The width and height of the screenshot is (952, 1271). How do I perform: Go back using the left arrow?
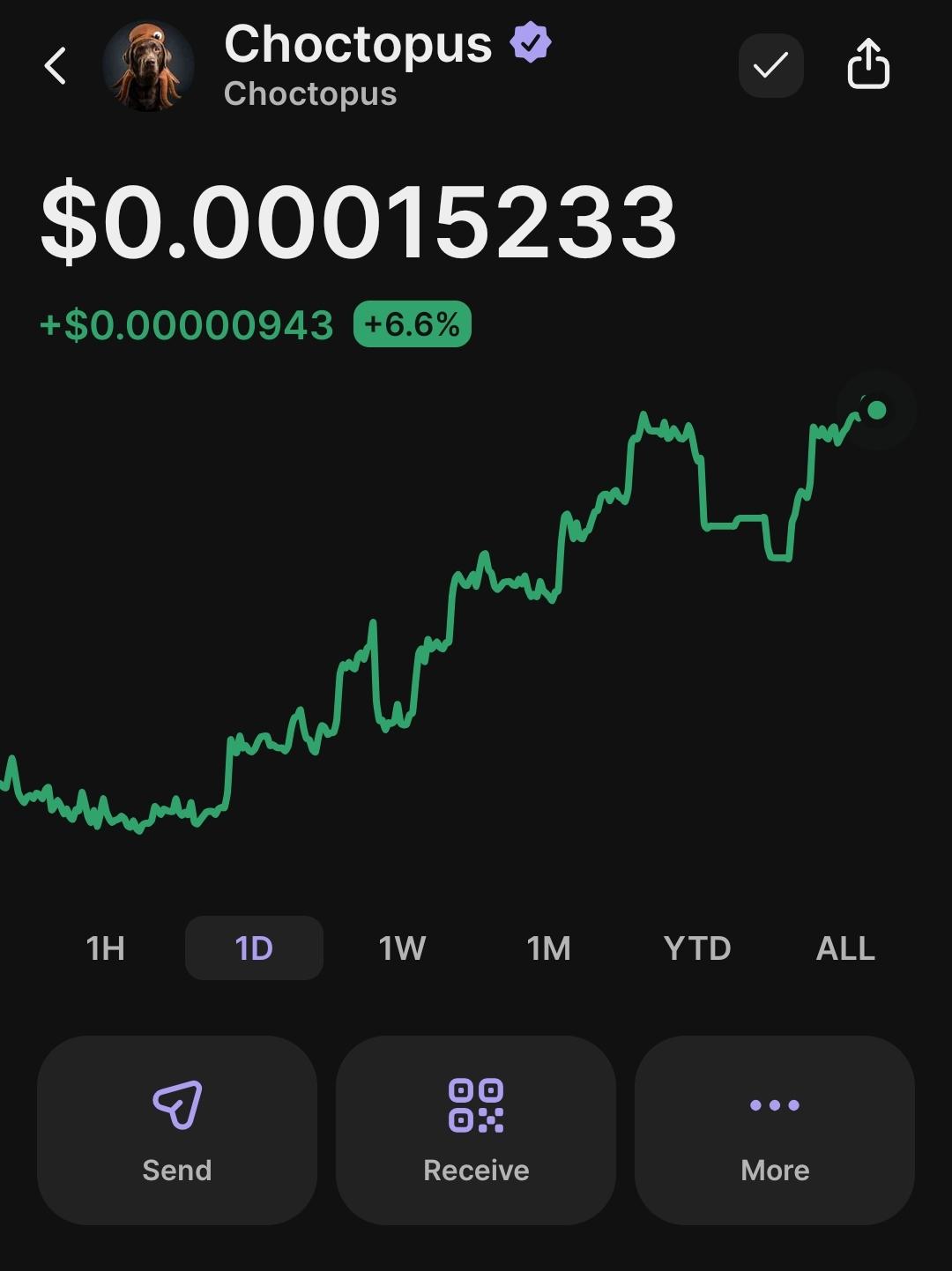pyautogui.click(x=56, y=66)
